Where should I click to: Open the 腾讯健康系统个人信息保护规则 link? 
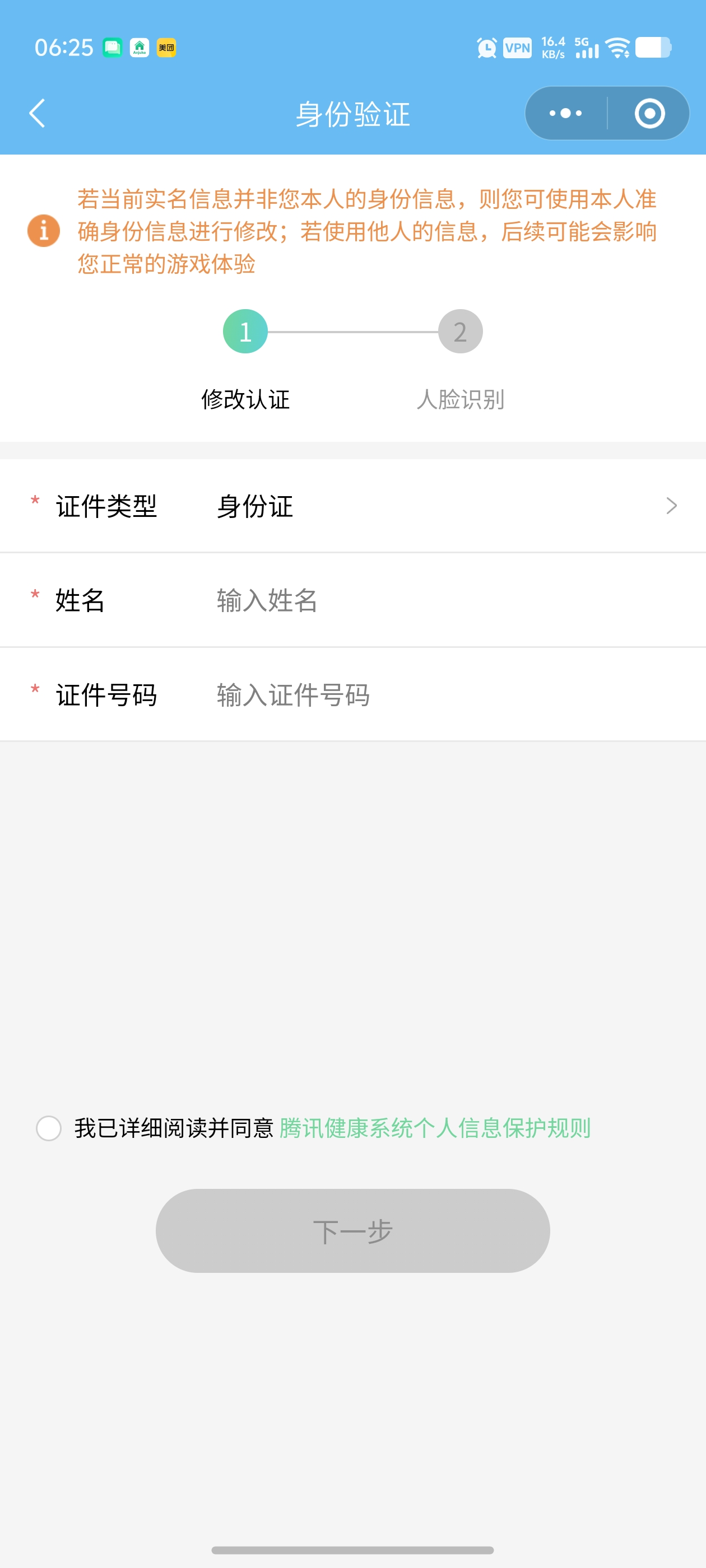point(435,1128)
